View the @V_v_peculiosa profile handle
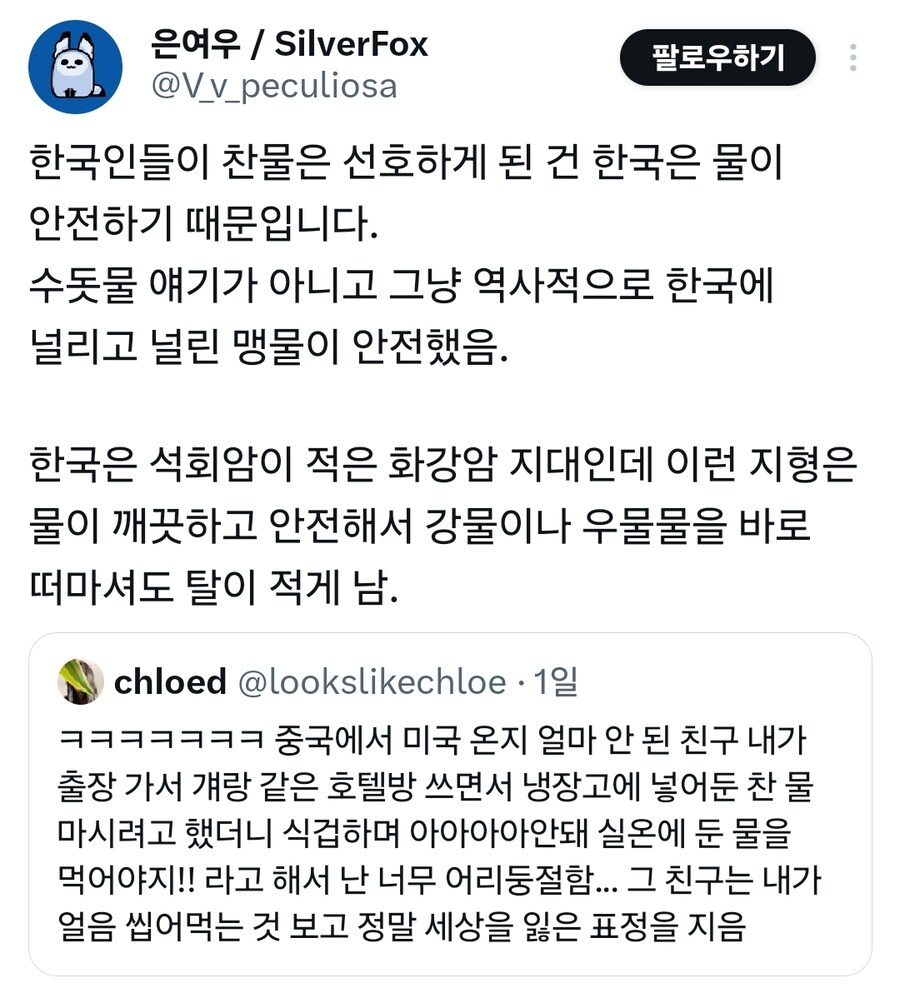Image resolution: width=900 pixels, height=988 pixels. (273, 86)
